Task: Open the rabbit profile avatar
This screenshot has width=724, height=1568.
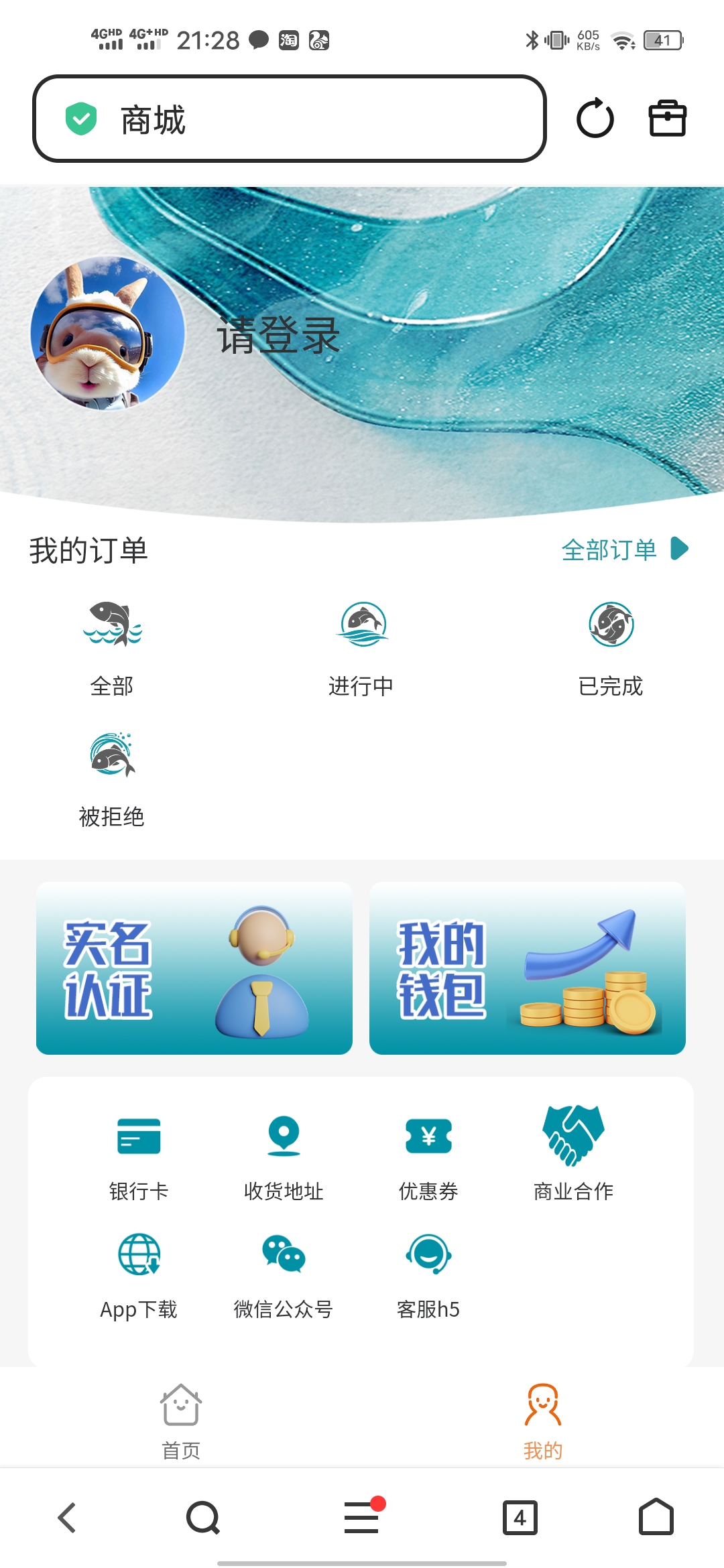Action: tap(108, 334)
